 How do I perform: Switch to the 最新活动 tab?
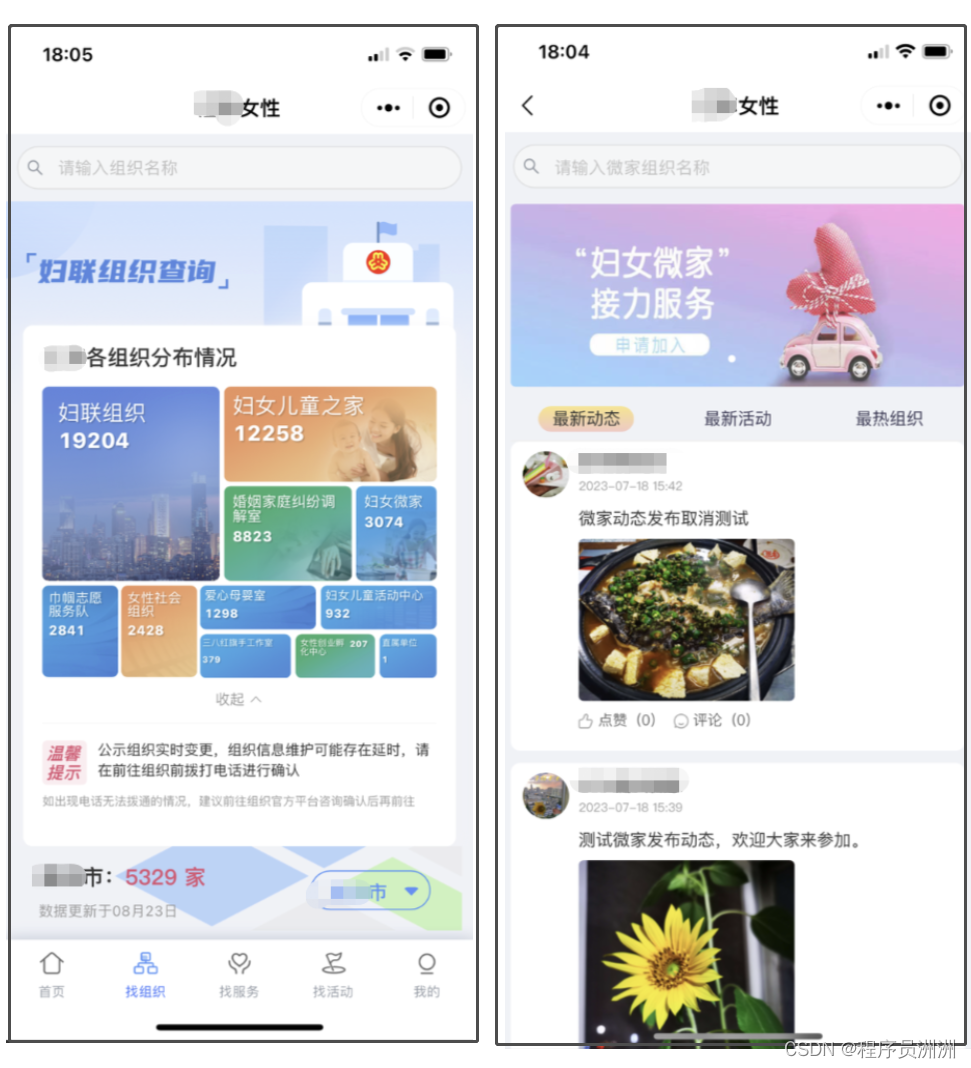point(737,419)
